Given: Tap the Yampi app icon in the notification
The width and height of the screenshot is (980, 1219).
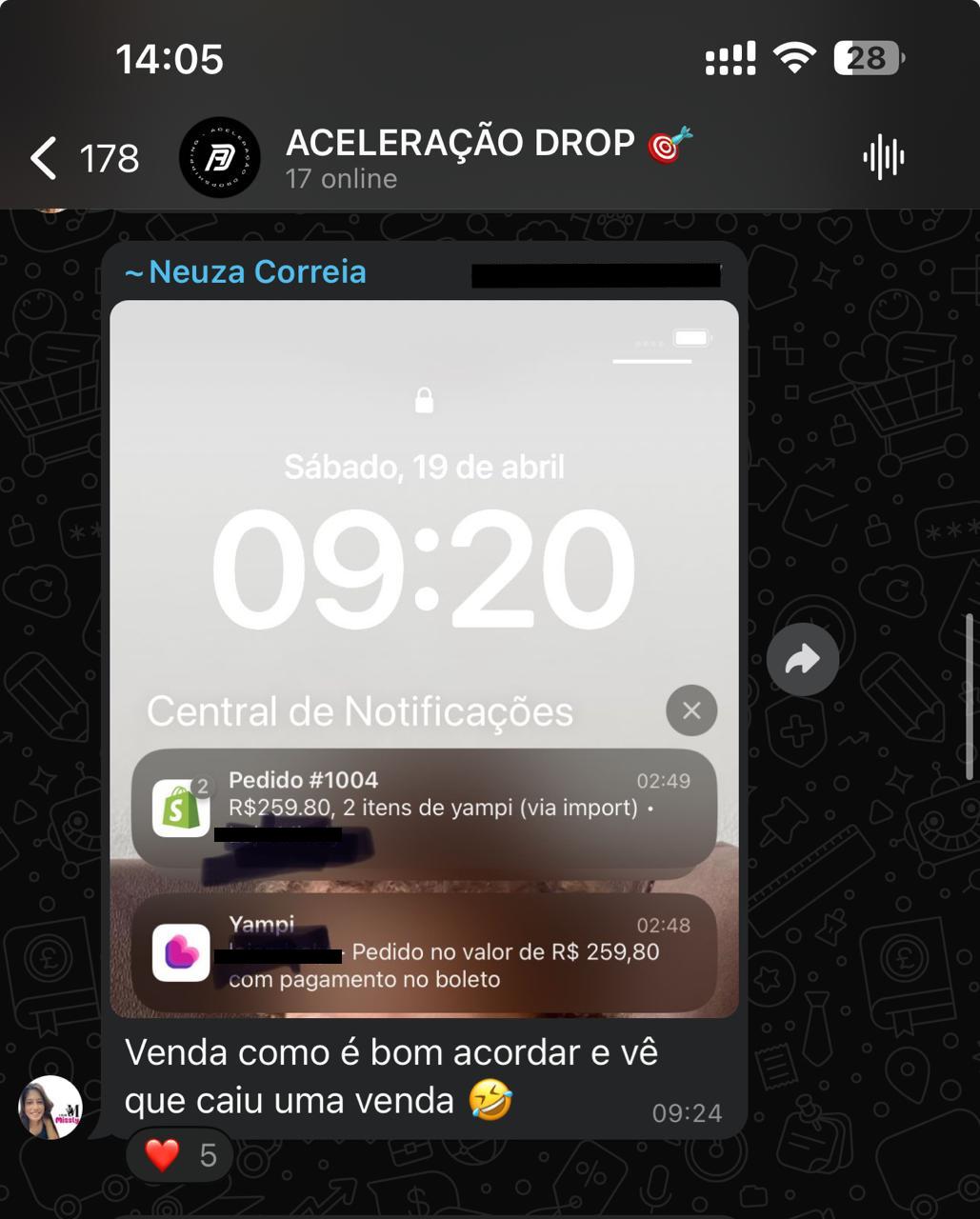Looking at the screenshot, I should 181,952.
